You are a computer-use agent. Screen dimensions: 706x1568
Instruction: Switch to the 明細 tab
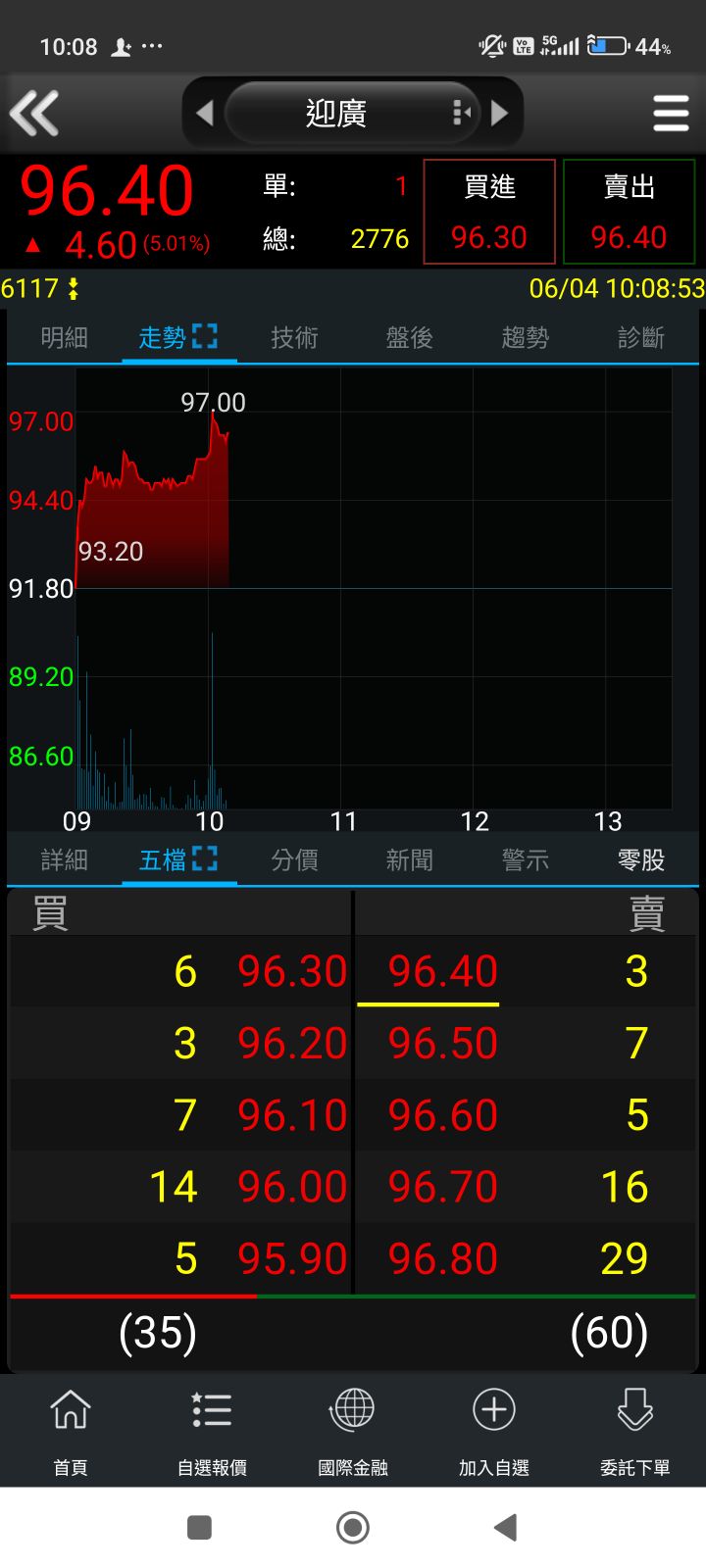(65, 338)
